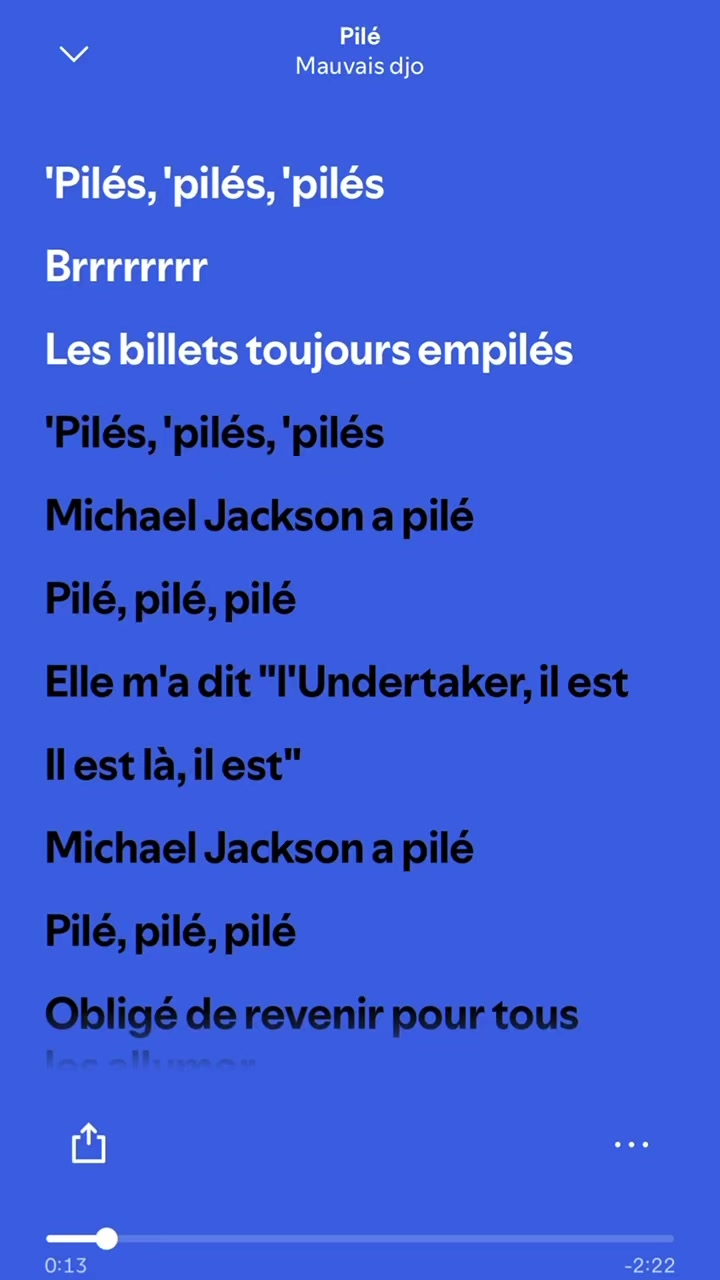The image size is (720, 1280).
Task: Share the lyrics
Action: point(89,1144)
